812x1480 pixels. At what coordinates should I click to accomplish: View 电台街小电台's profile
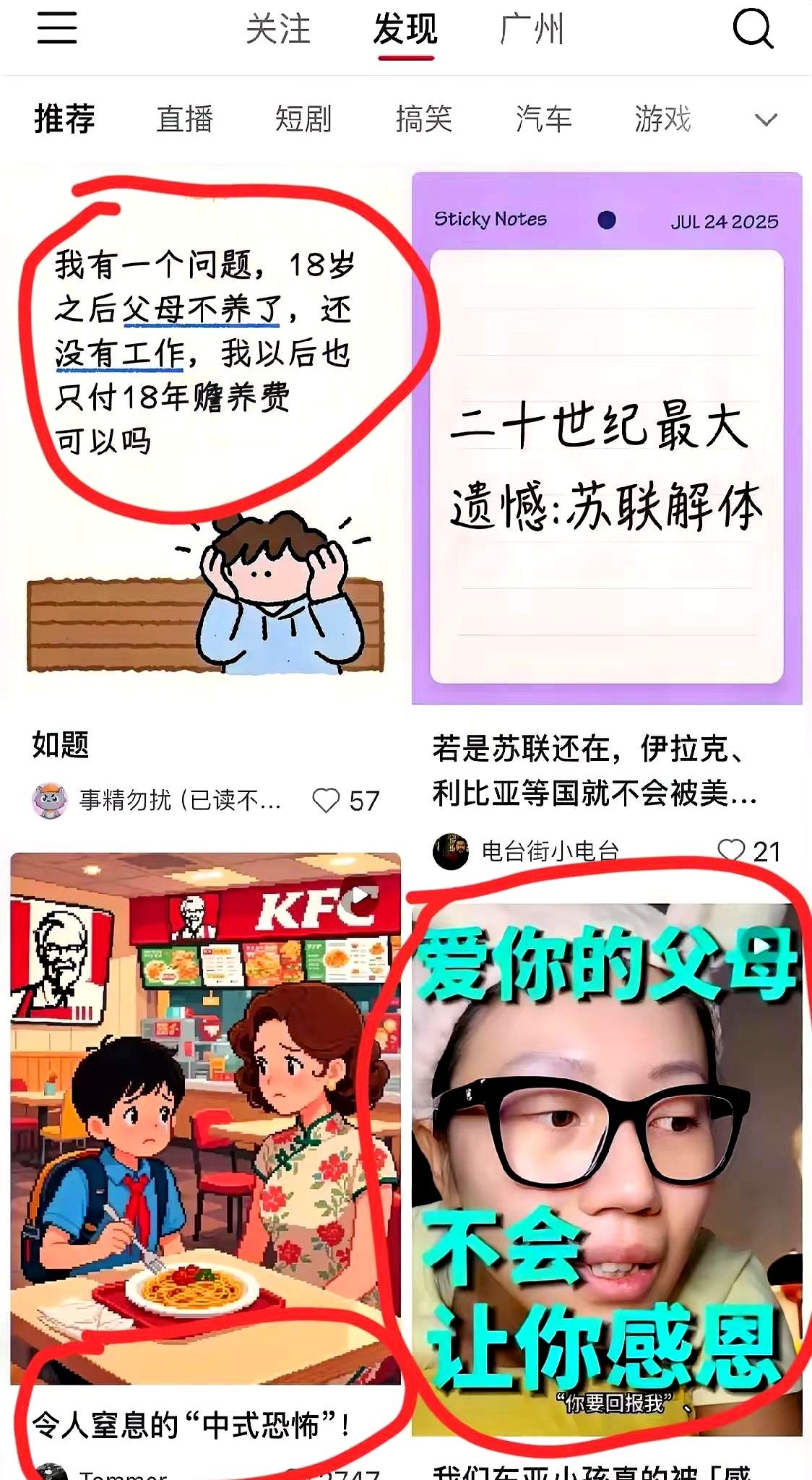pos(451,851)
